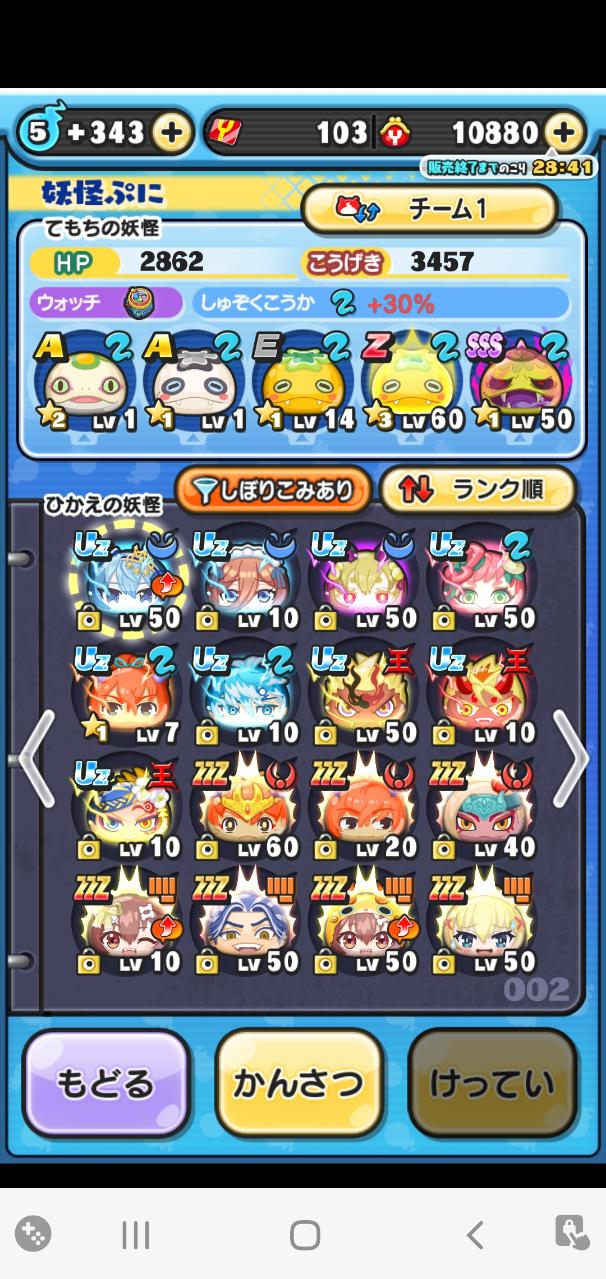Open recent apps from the navigation bar

pyautogui.click(x=135, y=1235)
